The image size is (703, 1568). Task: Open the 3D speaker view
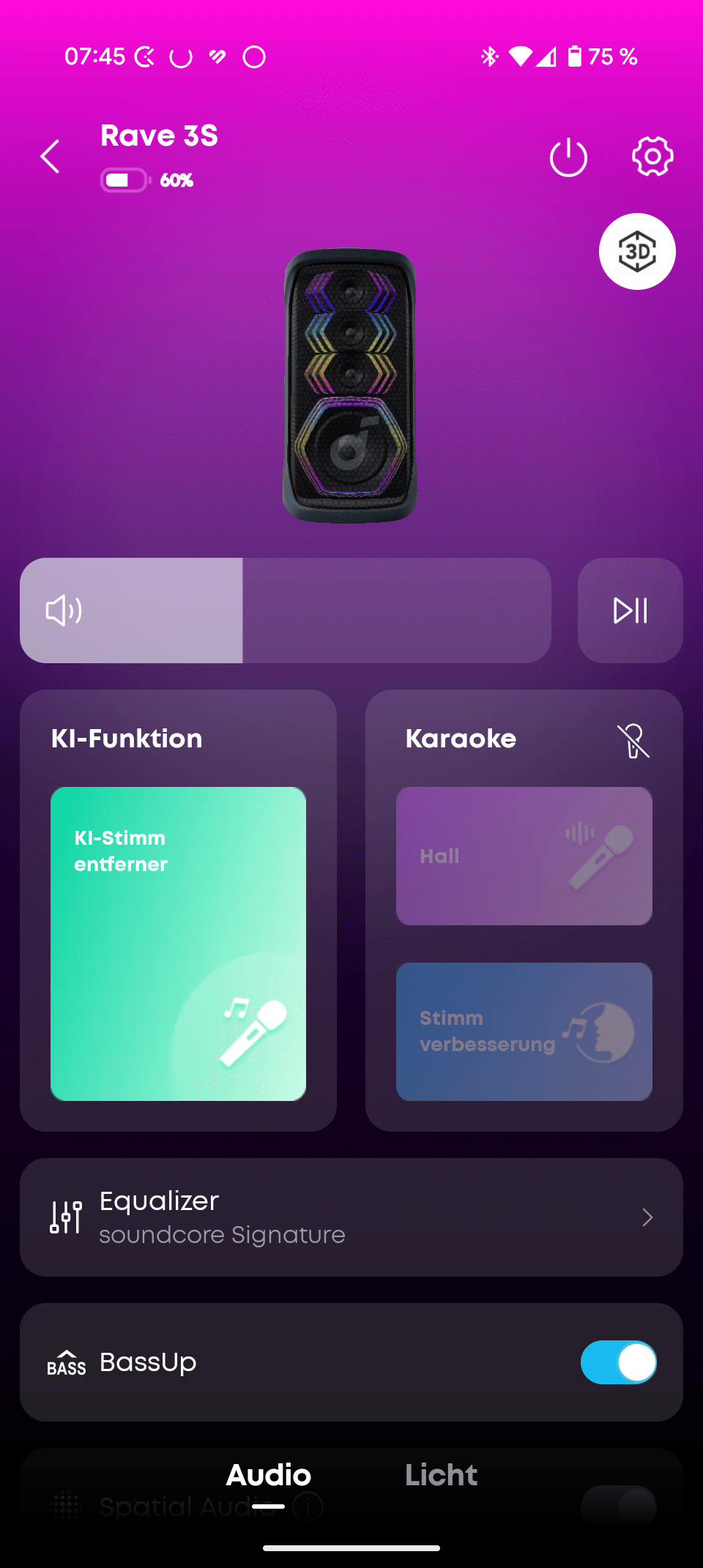637,252
